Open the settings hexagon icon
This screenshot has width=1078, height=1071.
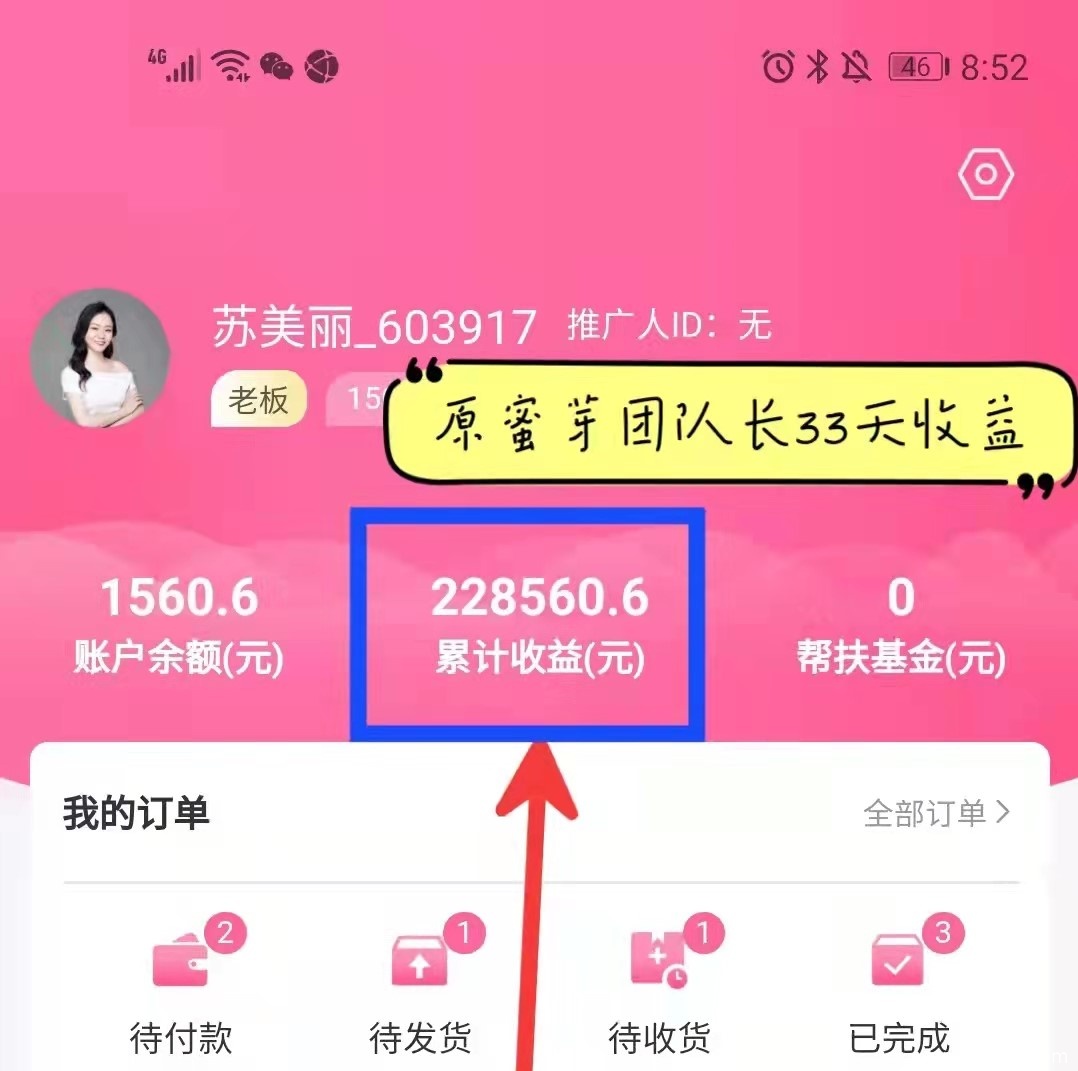985,176
